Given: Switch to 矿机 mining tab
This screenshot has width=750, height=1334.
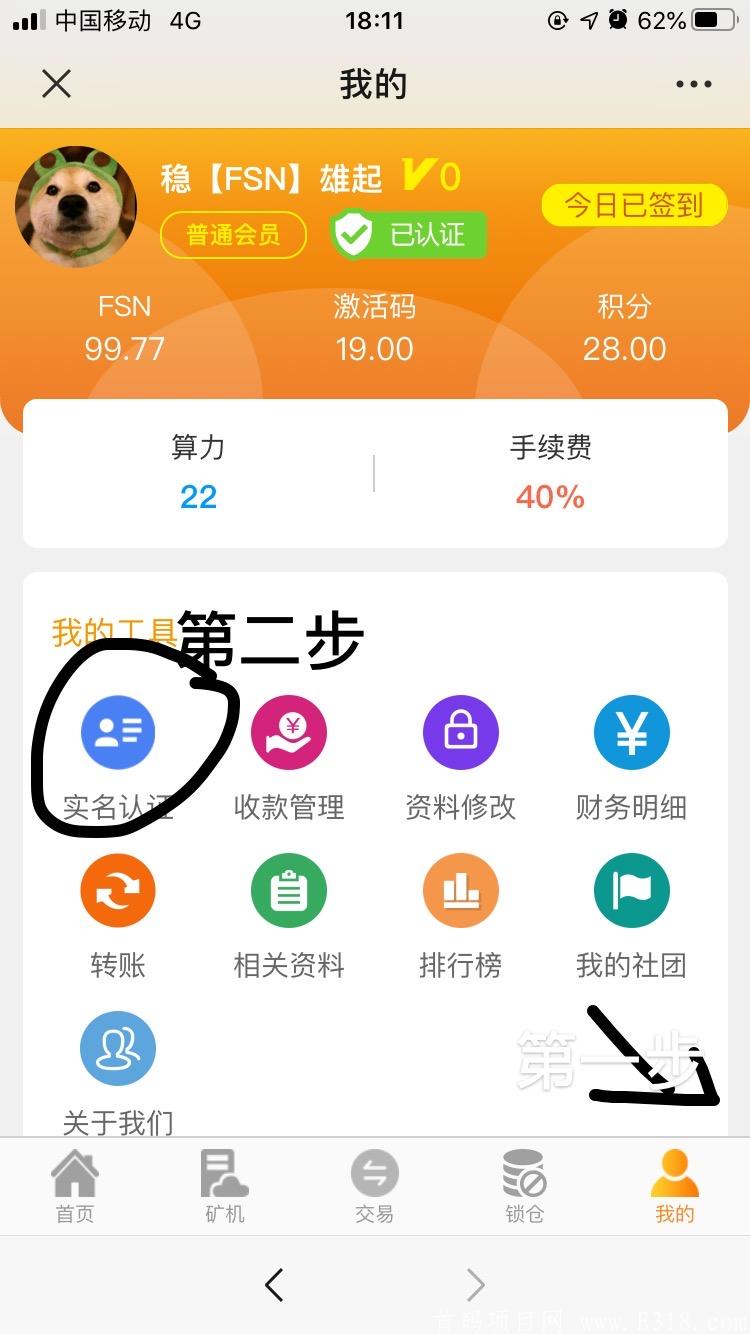Looking at the screenshot, I should point(224,1185).
